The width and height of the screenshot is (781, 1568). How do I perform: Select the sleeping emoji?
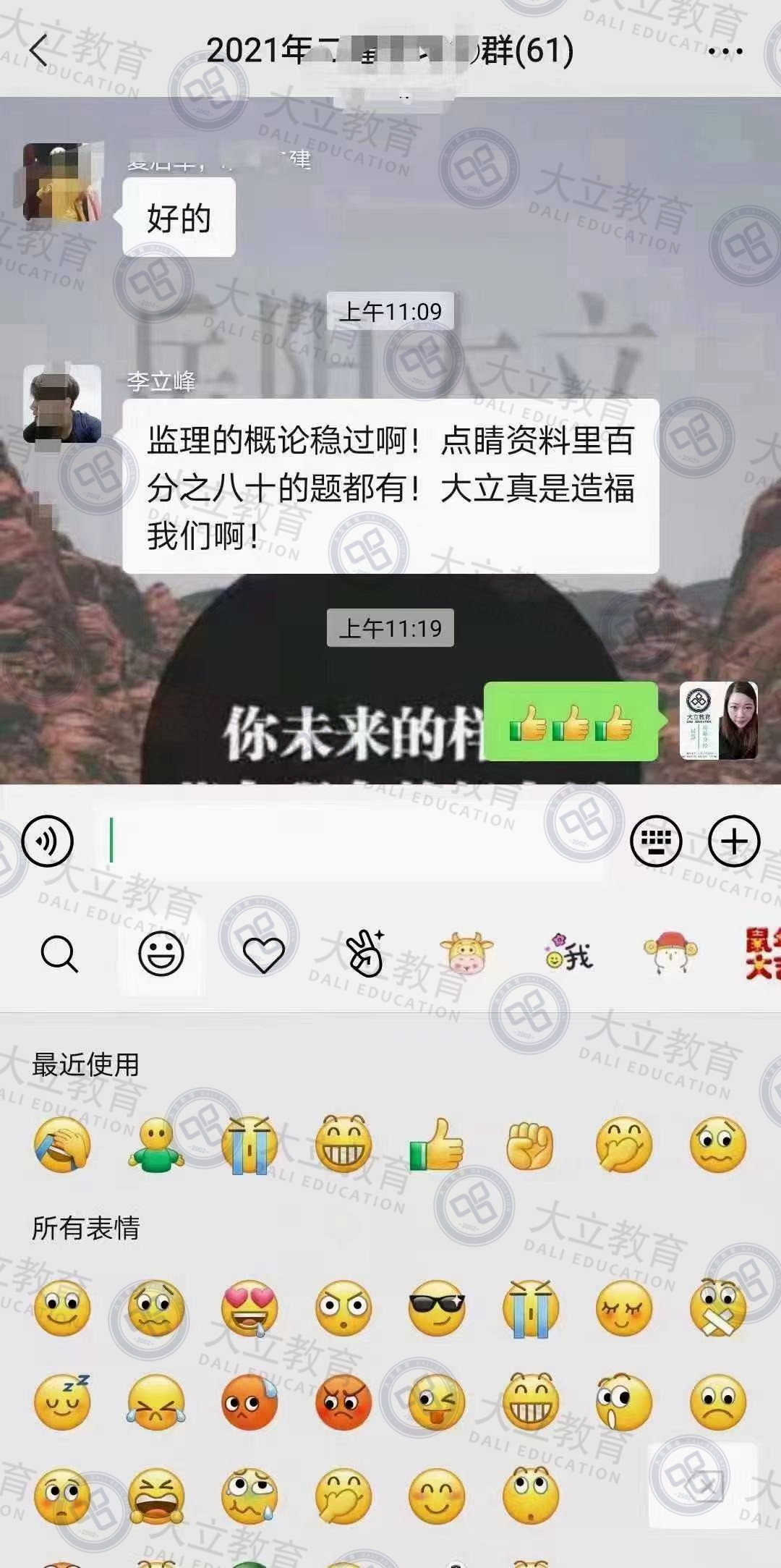pyautogui.click(x=62, y=1402)
